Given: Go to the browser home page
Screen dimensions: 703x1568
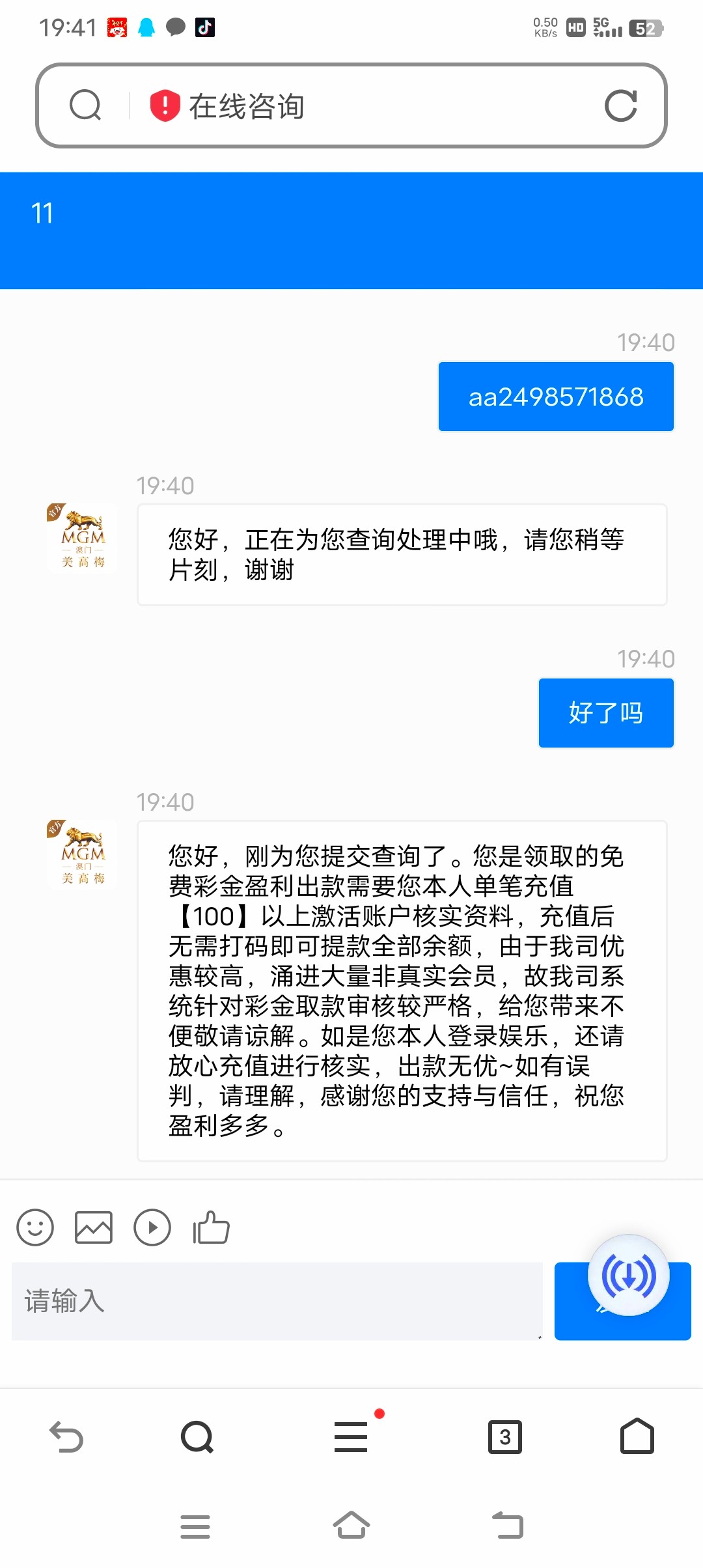Looking at the screenshot, I should click(637, 1436).
